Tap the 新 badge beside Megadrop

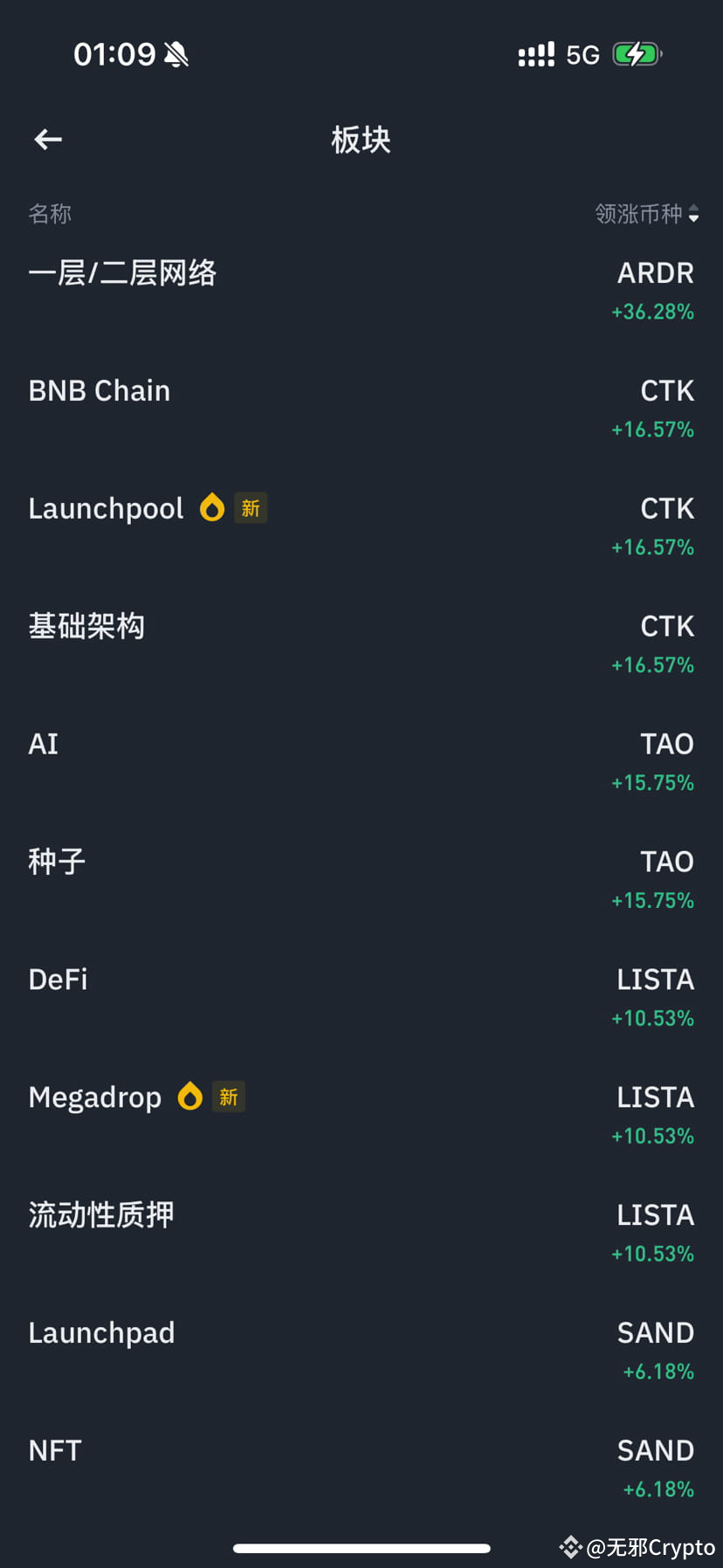228,1097
